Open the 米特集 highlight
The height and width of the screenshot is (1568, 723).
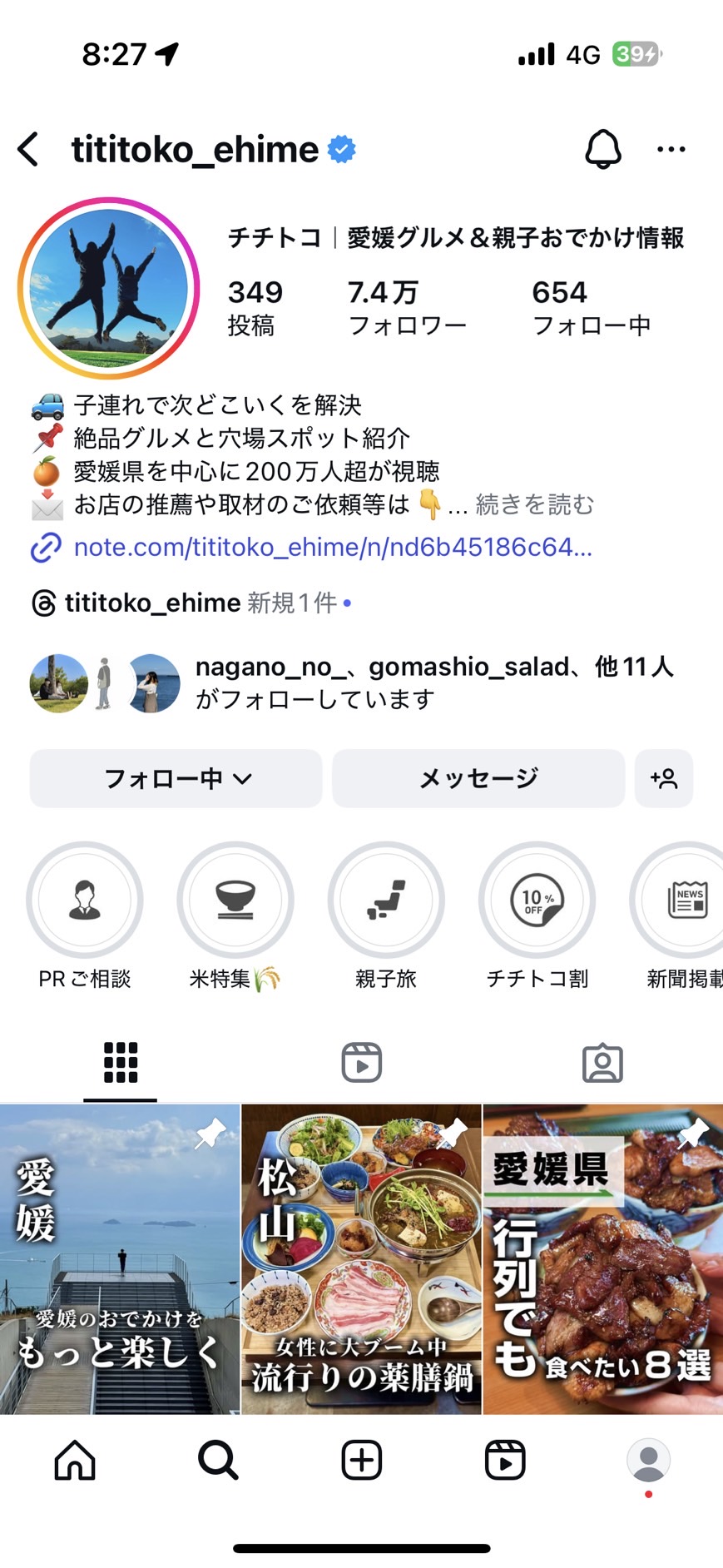[235, 900]
